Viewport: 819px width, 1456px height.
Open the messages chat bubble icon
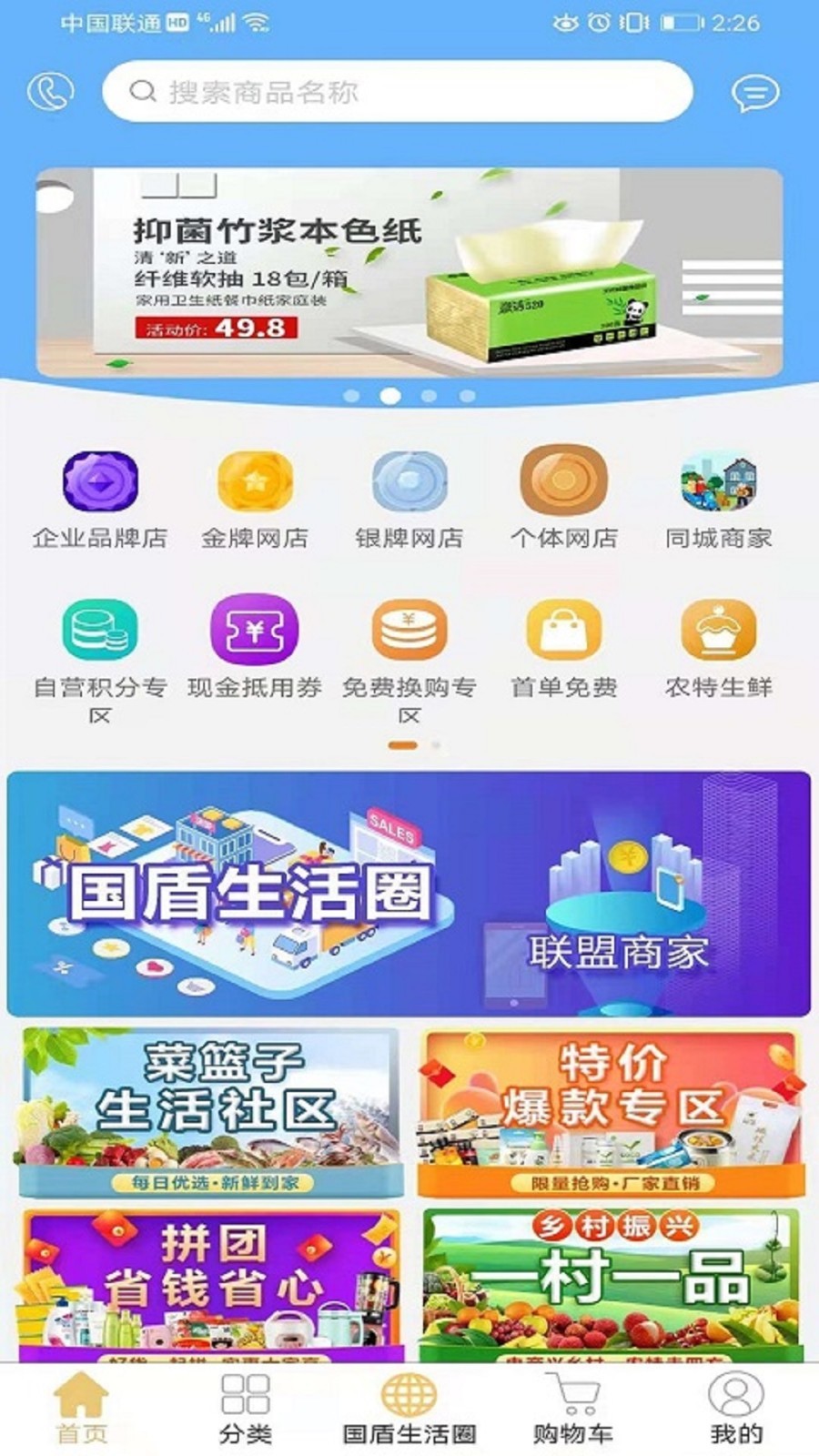click(755, 92)
